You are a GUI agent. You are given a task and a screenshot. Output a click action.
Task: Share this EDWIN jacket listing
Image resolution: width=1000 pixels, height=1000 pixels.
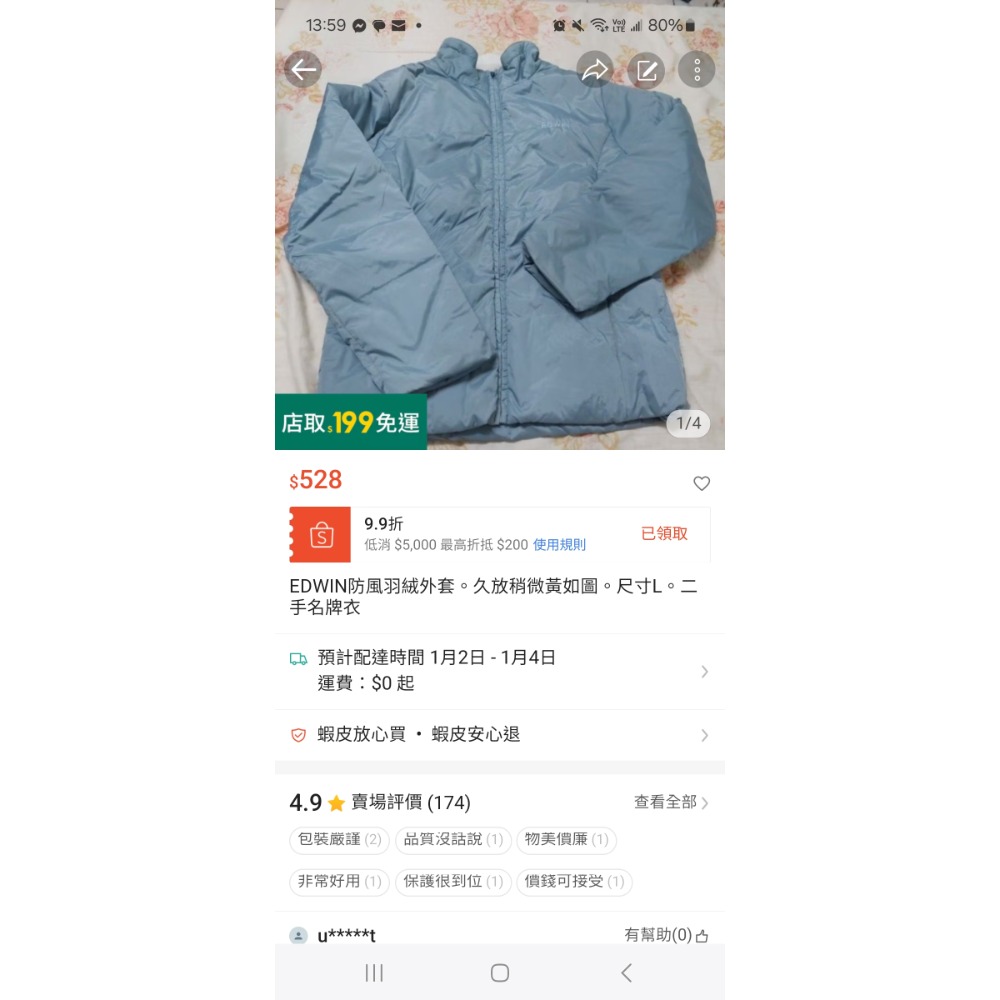coord(595,69)
